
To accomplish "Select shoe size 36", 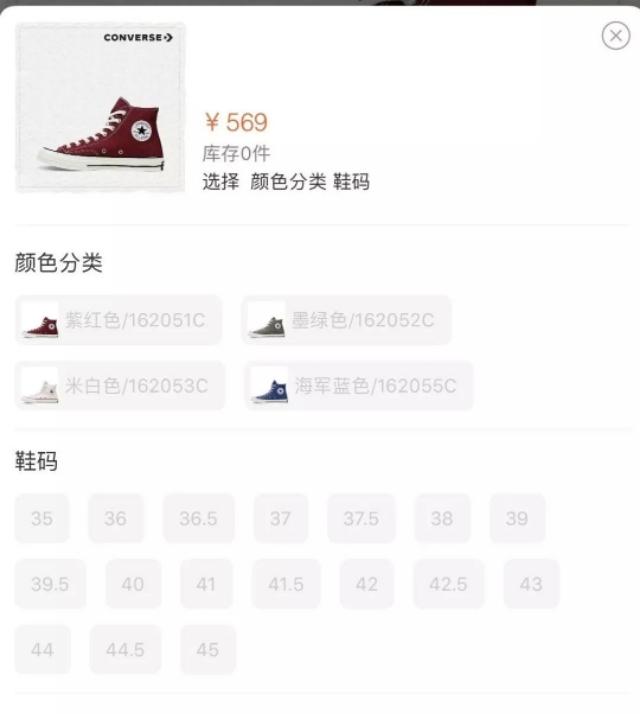I will [116, 518].
